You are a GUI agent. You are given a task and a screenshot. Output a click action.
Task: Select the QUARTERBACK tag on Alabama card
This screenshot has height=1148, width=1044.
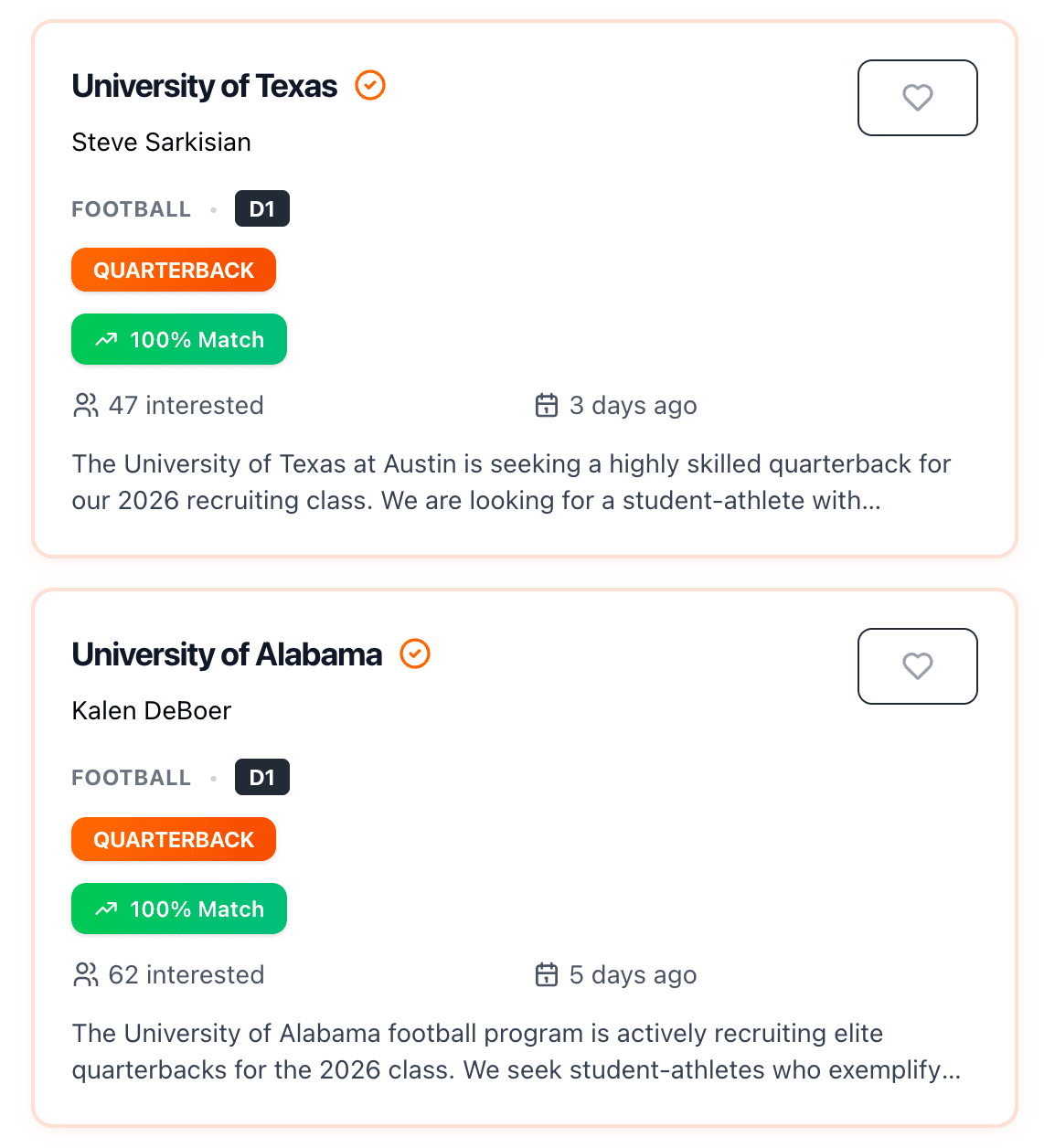[x=173, y=839]
